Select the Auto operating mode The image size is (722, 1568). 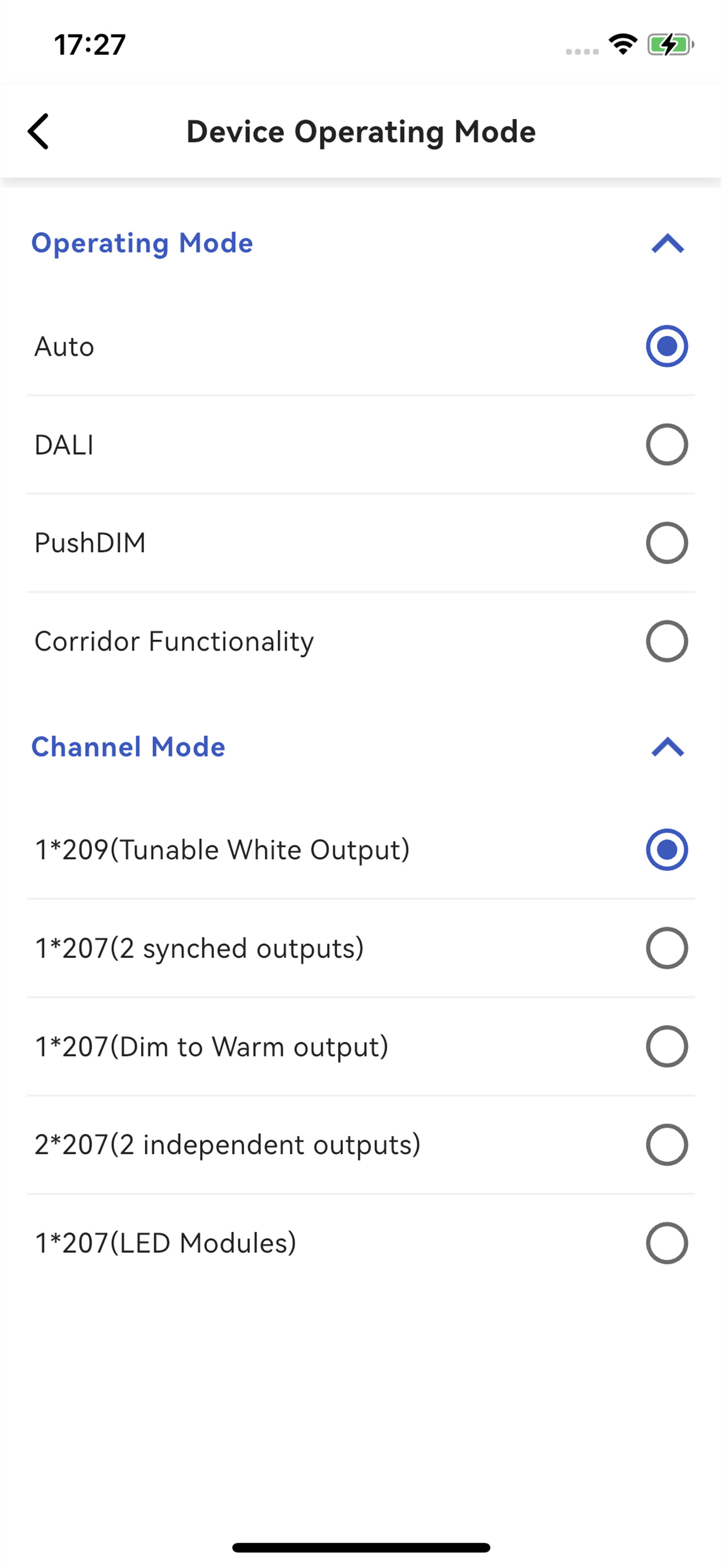(x=361, y=346)
